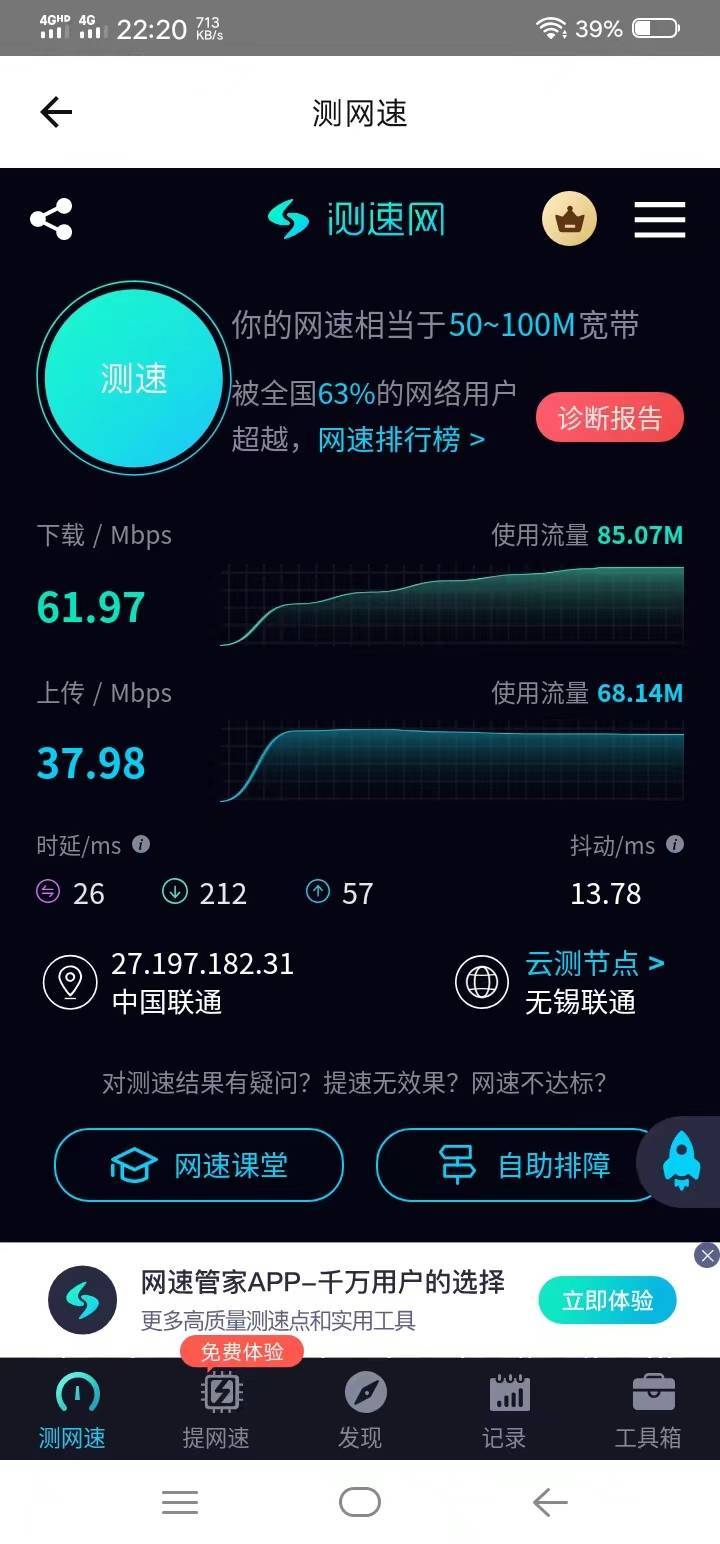Open the 诊断报告 diagnostic report
The width and height of the screenshot is (720, 1544).
(610, 418)
